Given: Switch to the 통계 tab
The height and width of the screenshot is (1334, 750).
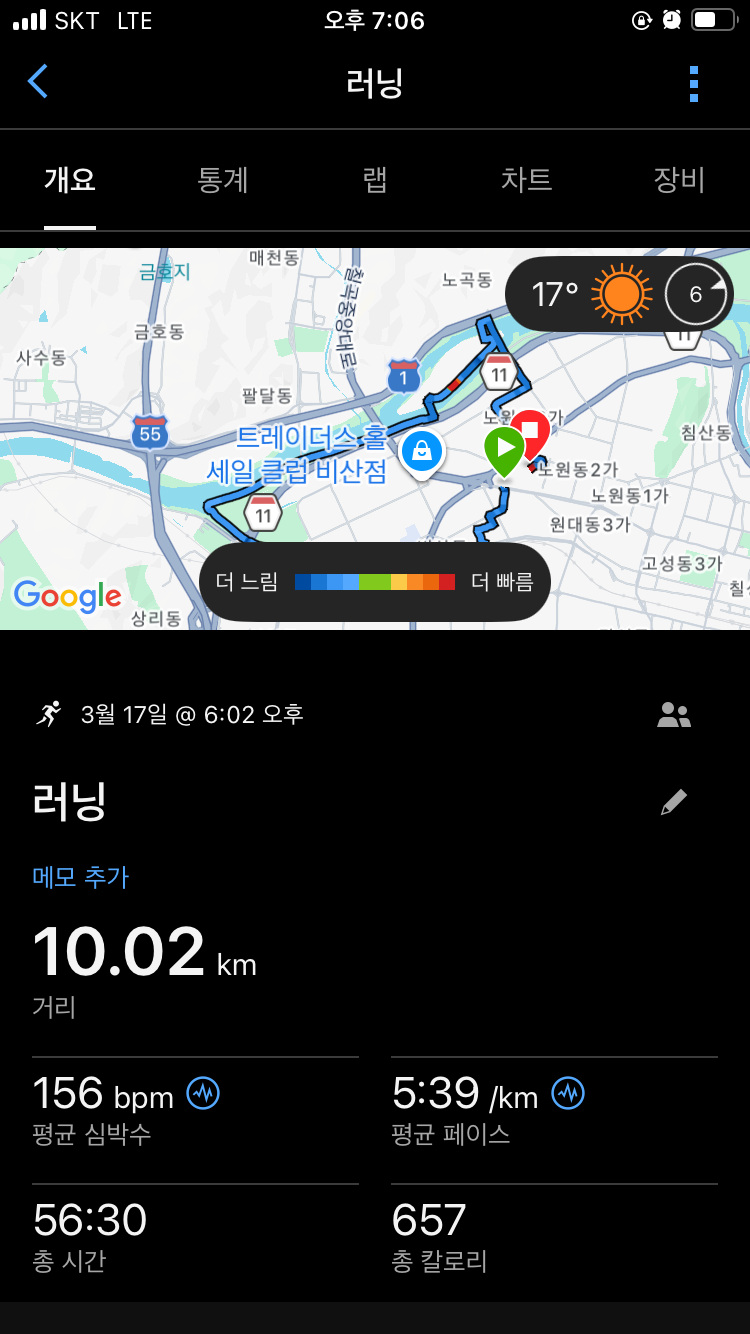Looking at the screenshot, I should (x=222, y=180).
